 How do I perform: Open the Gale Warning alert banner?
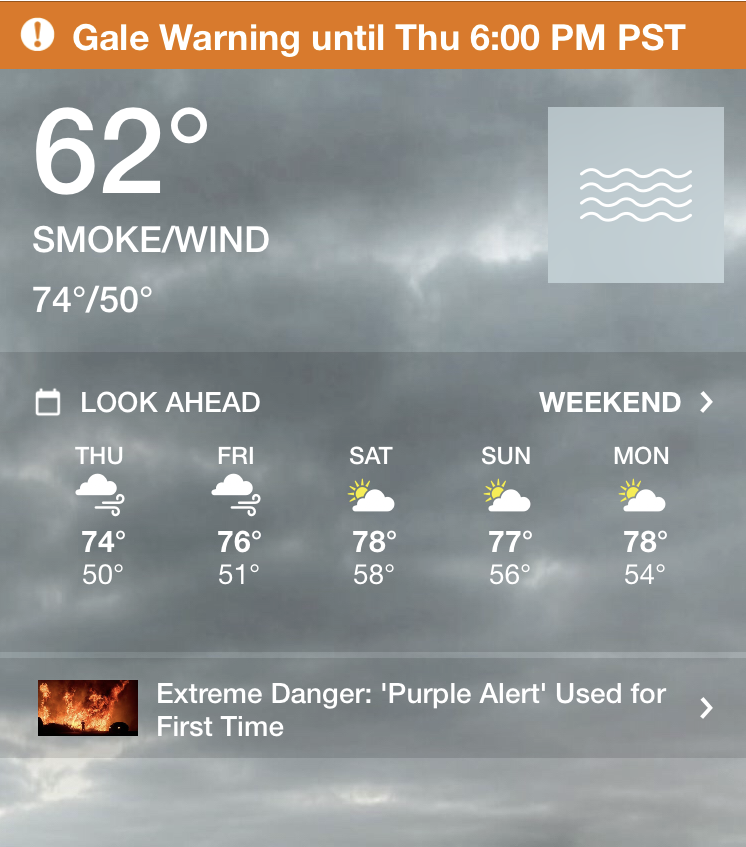point(372,36)
